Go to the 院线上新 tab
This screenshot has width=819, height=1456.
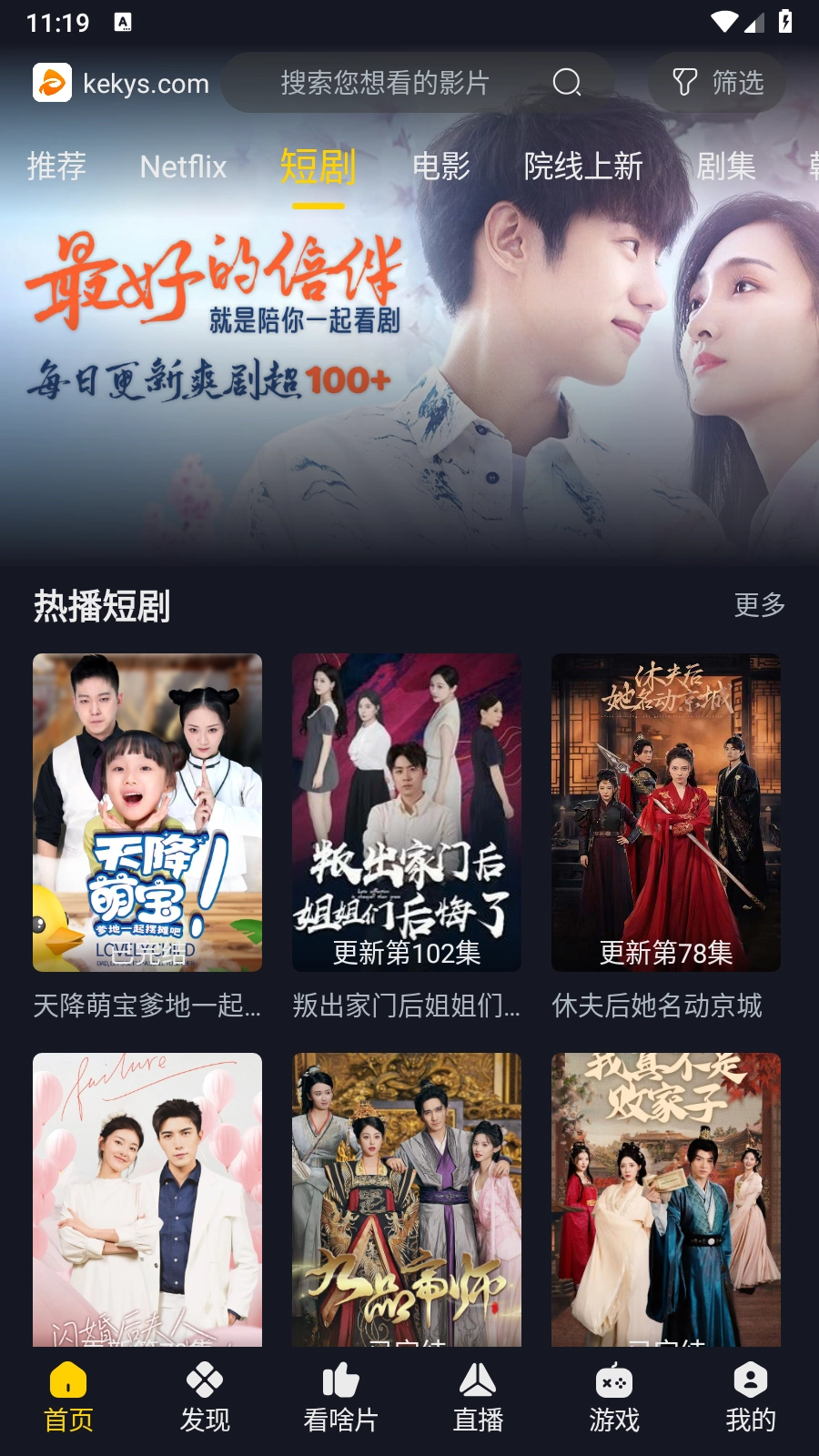[x=583, y=167]
